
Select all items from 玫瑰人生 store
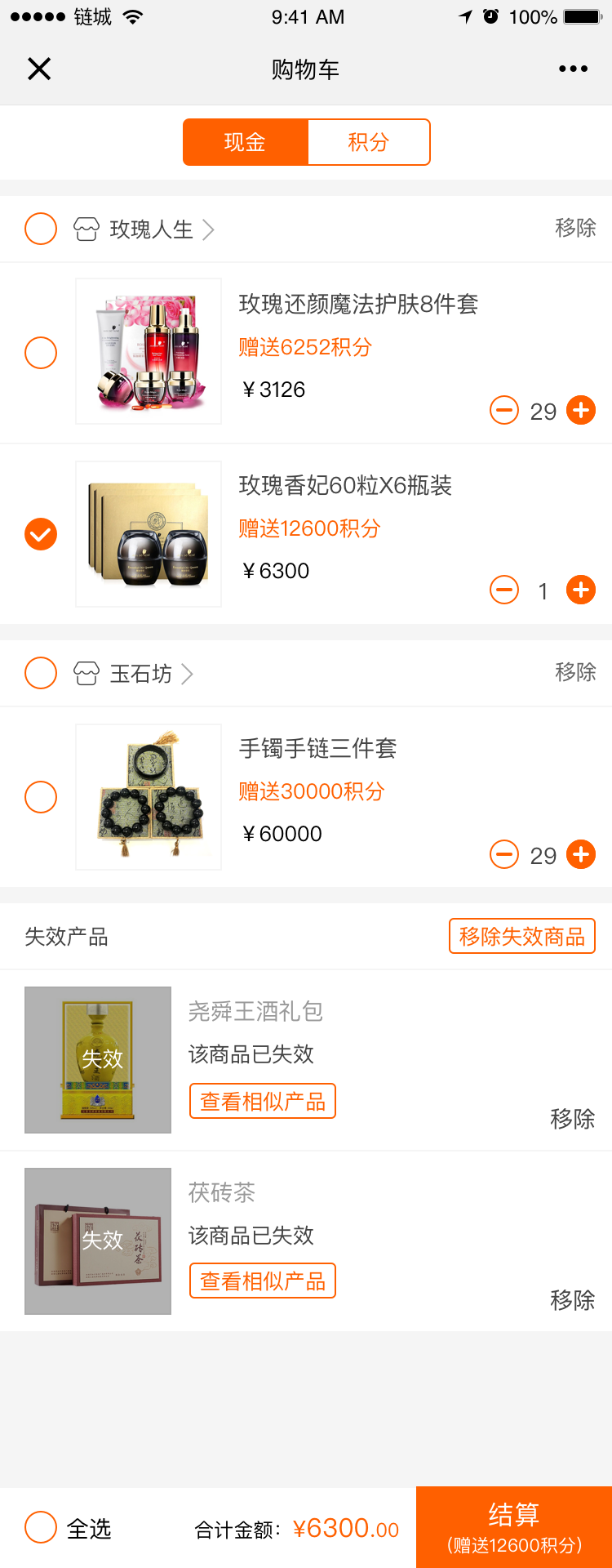pos(41,229)
